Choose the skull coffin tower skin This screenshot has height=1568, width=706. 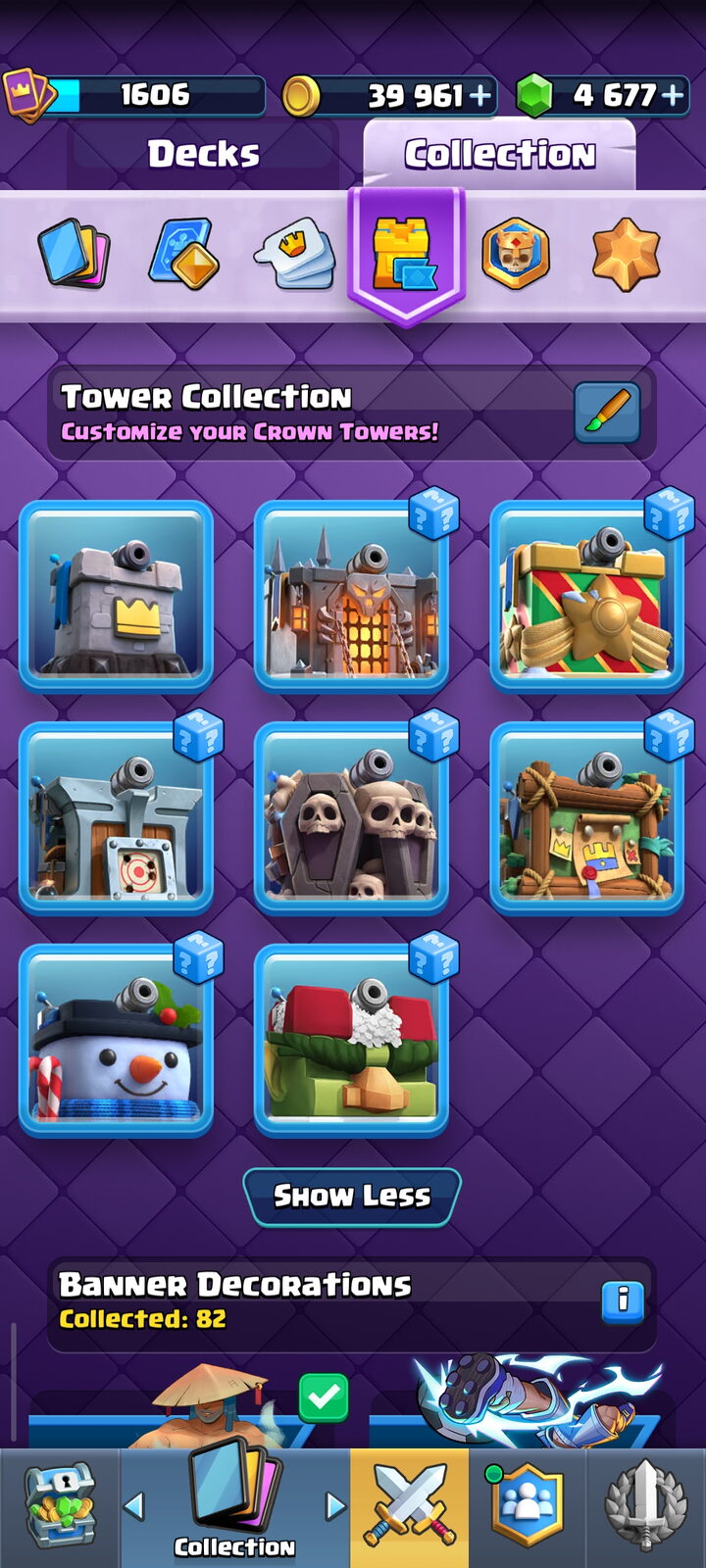[351, 818]
